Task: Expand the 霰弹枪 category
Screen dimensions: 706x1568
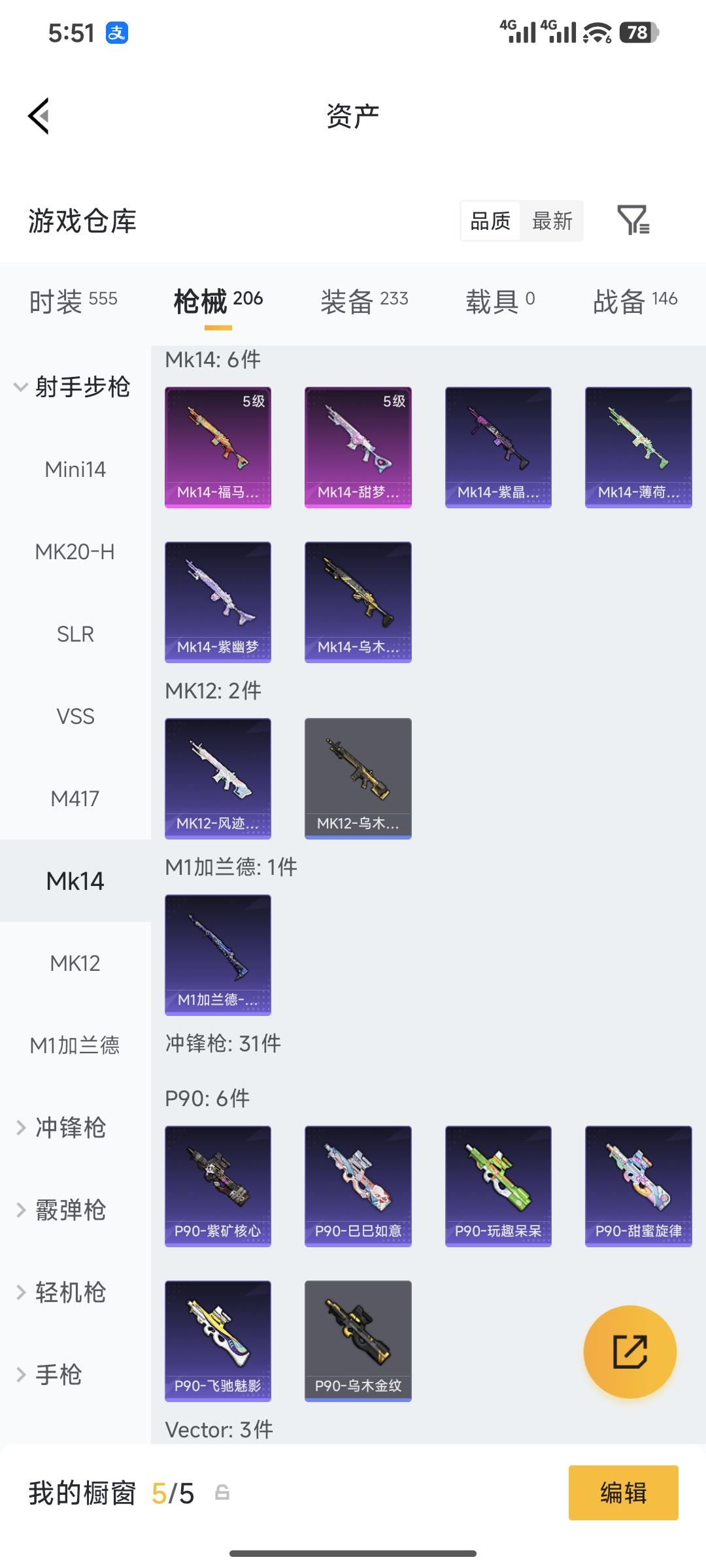Action: pyautogui.click(x=70, y=1210)
